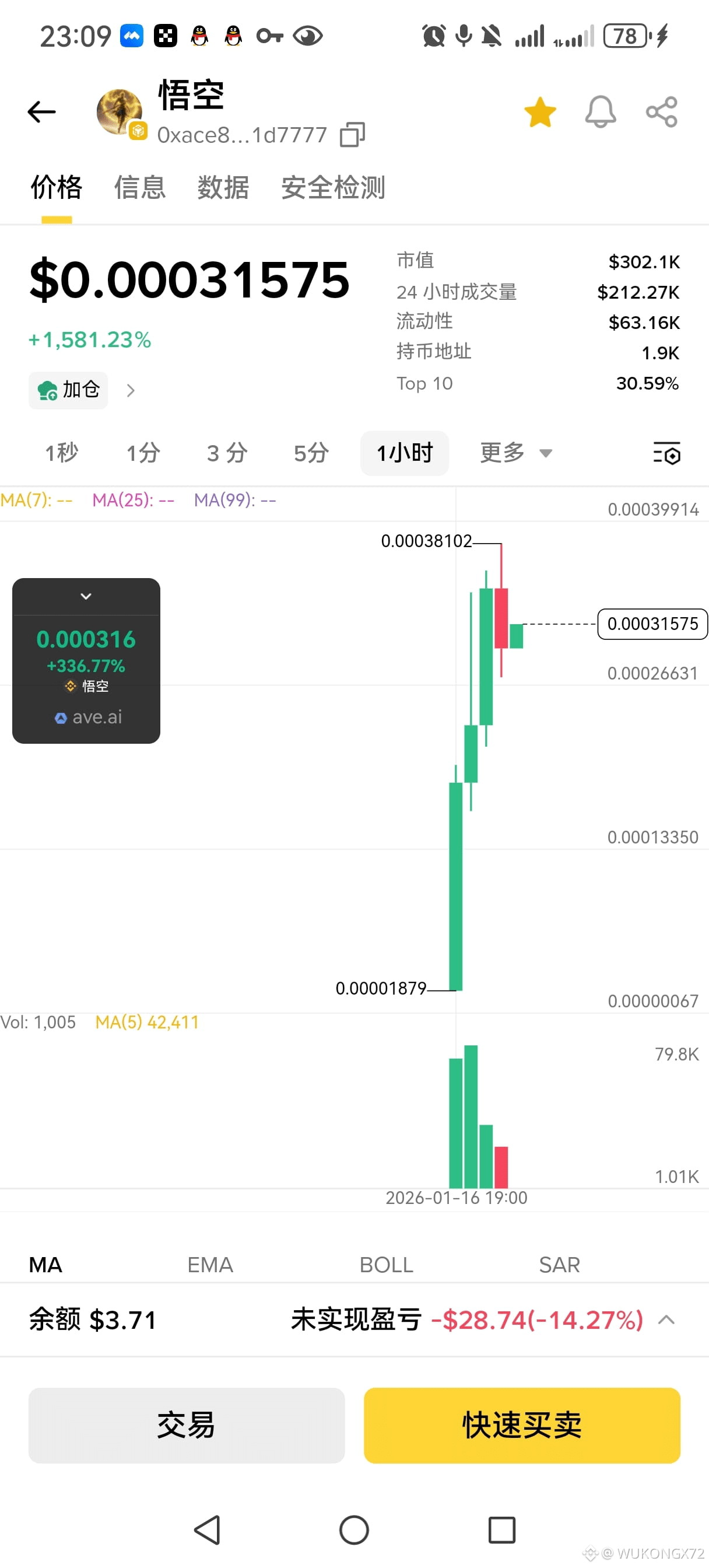Enable the SAR indicator

[559, 1264]
